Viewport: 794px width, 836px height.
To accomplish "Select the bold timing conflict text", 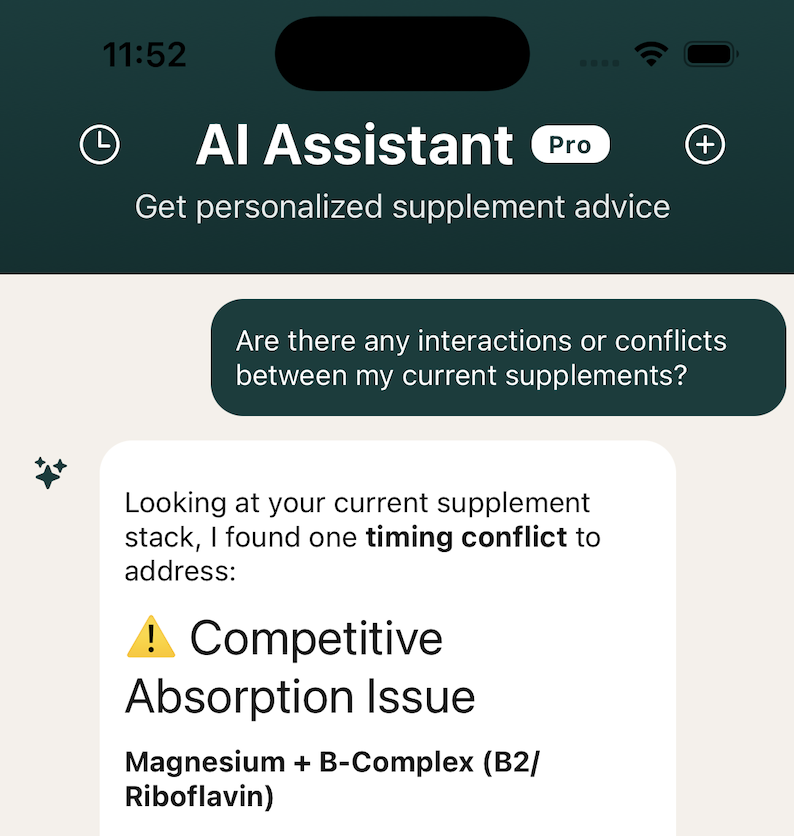I will coord(466,537).
